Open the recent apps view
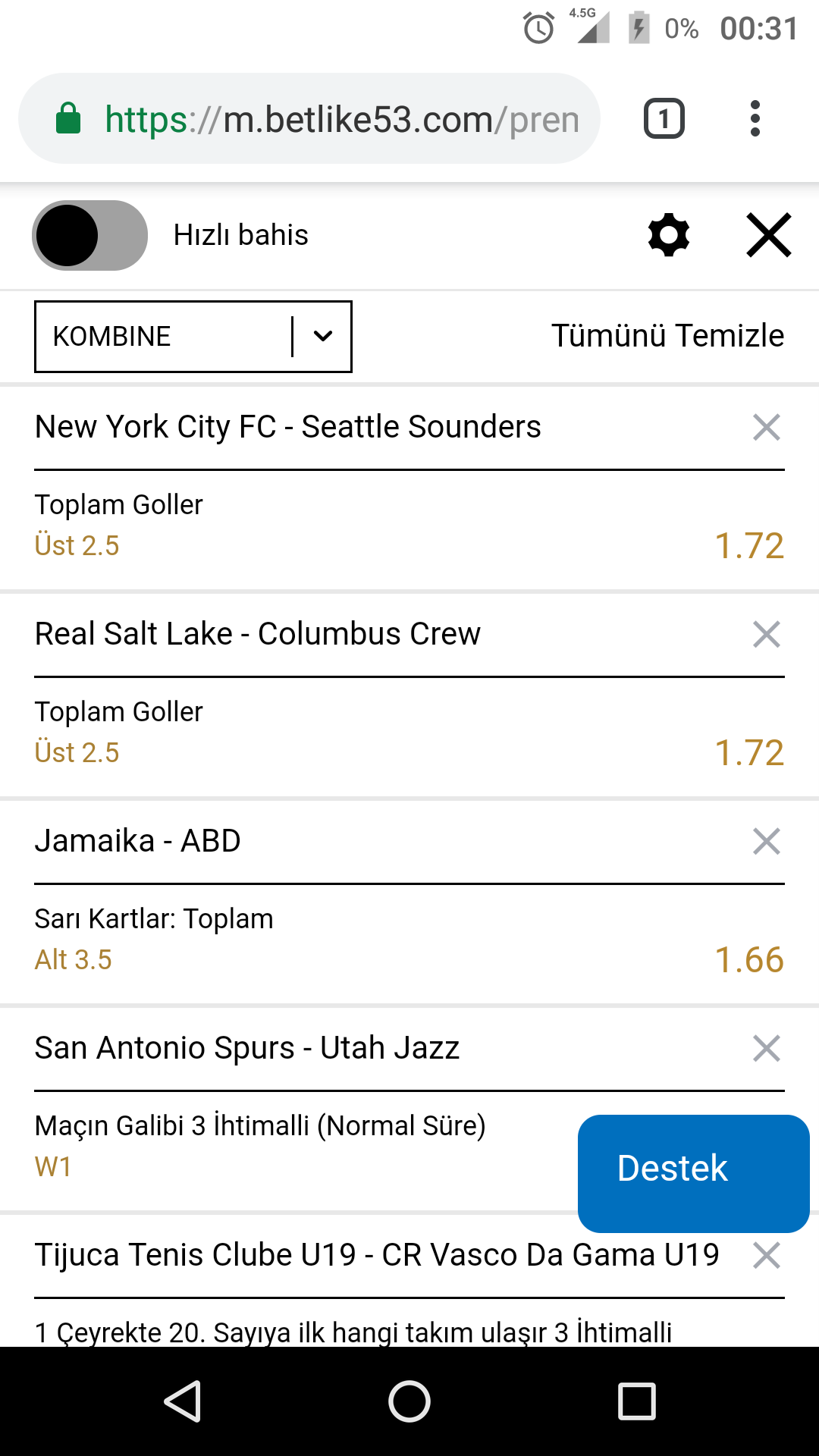 click(637, 1401)
